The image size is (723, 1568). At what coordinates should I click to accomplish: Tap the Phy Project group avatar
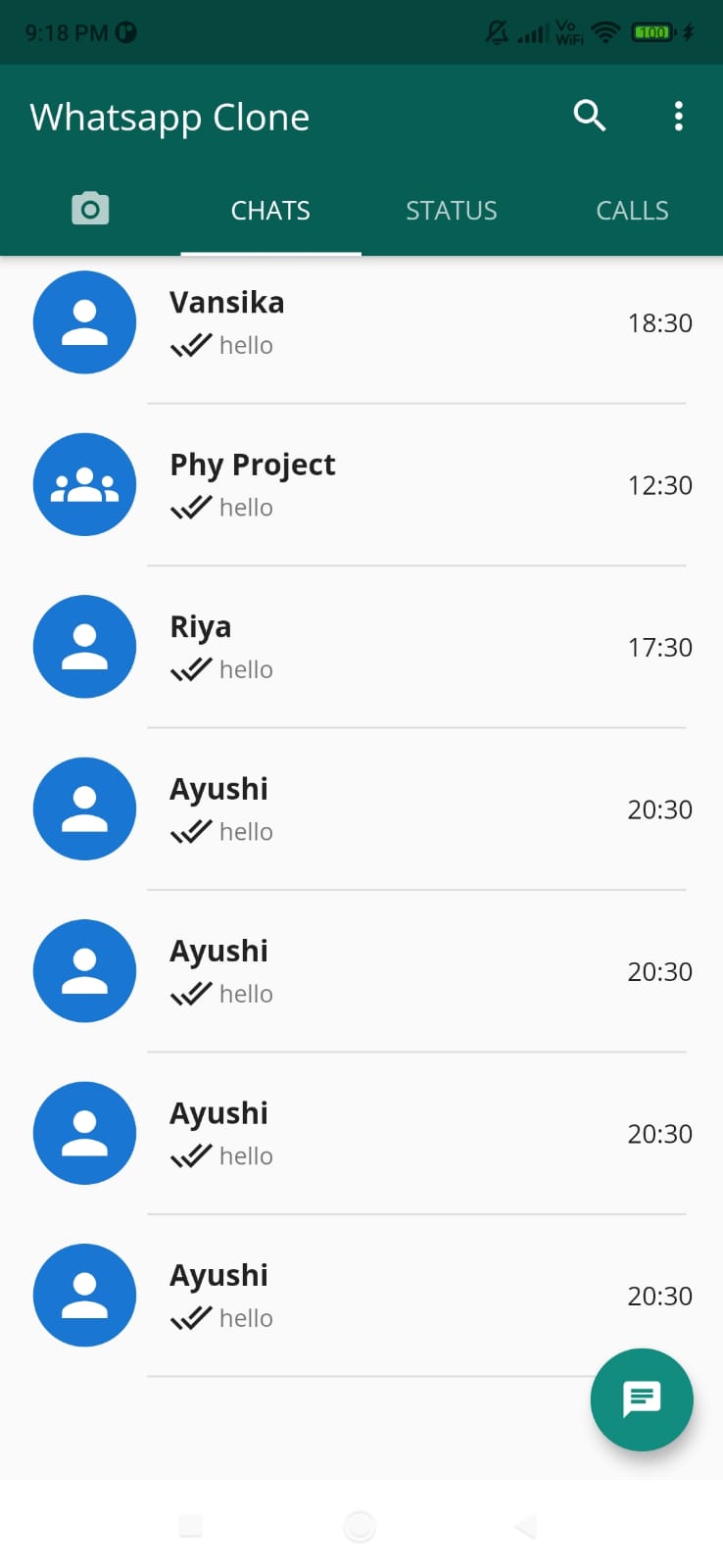click(84, 484)
